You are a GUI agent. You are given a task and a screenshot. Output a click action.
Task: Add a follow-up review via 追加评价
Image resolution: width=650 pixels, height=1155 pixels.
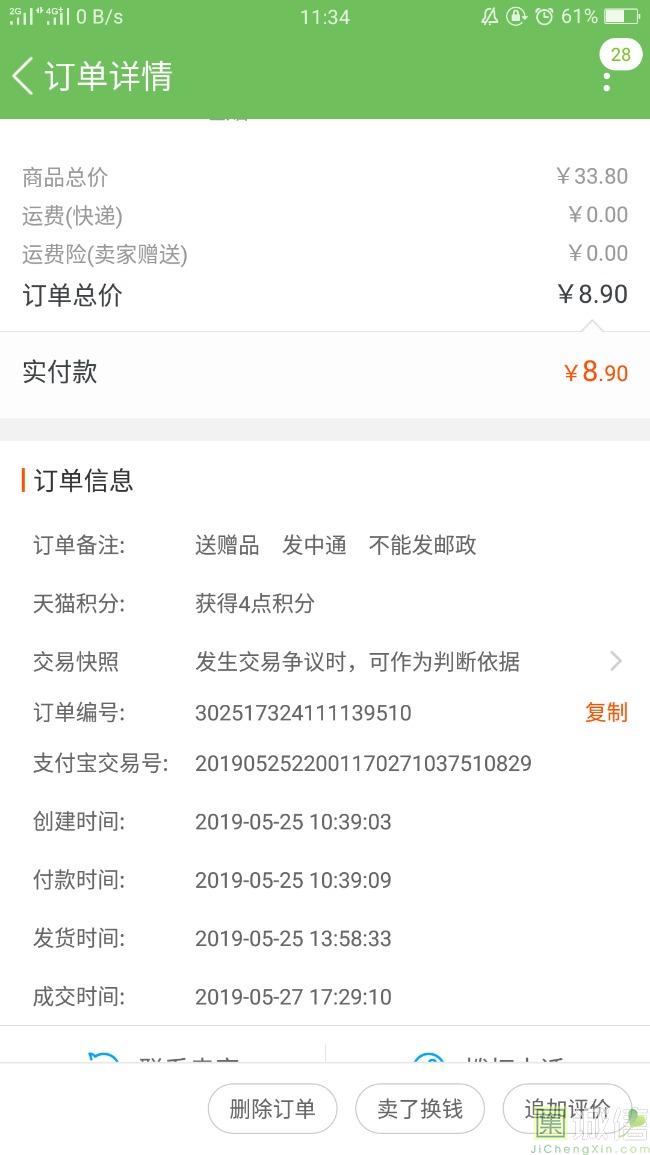(x=566, y=1109)
